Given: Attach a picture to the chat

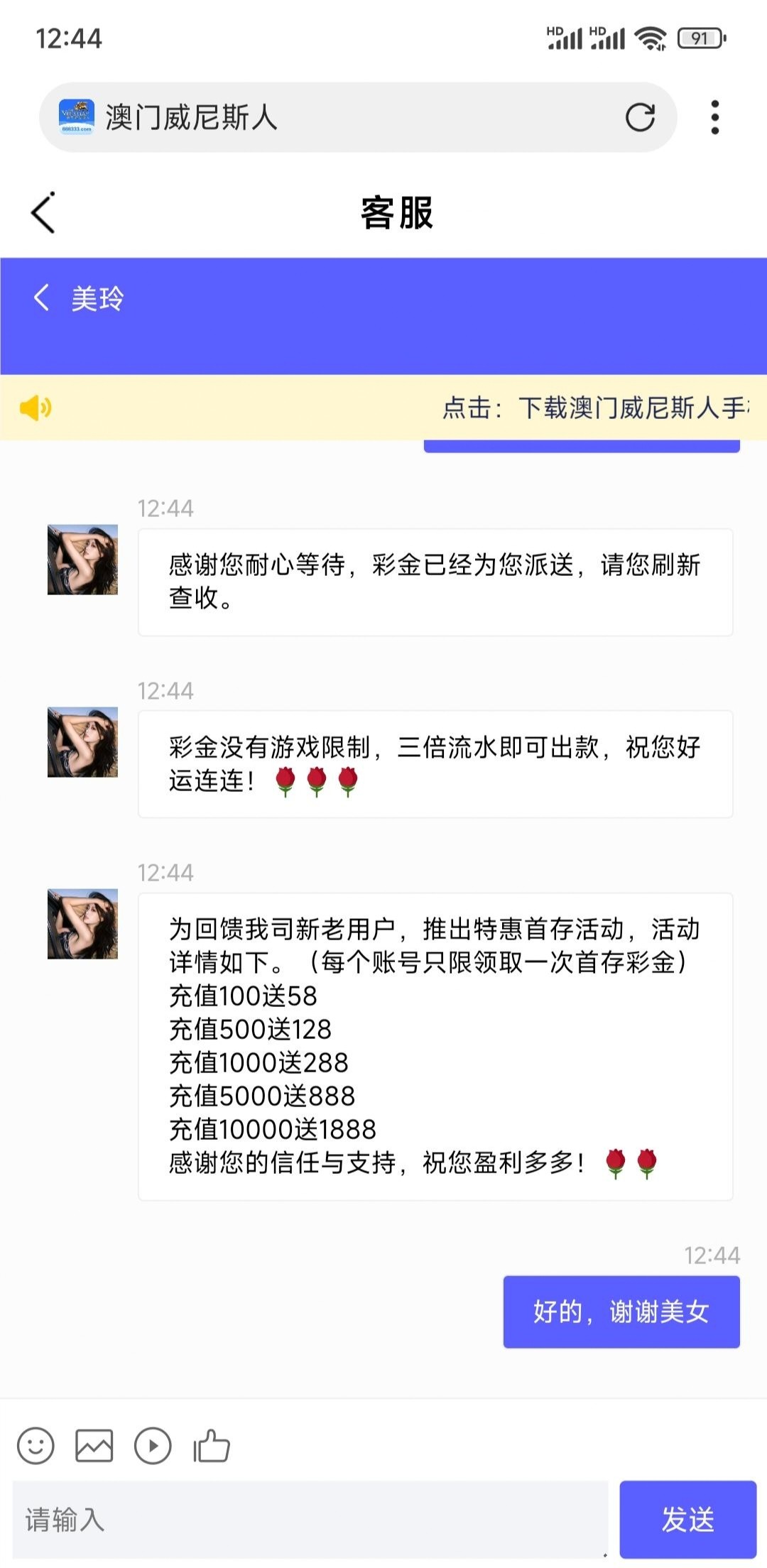Looking at the screenshot, I should click(x=94, y=1445).
